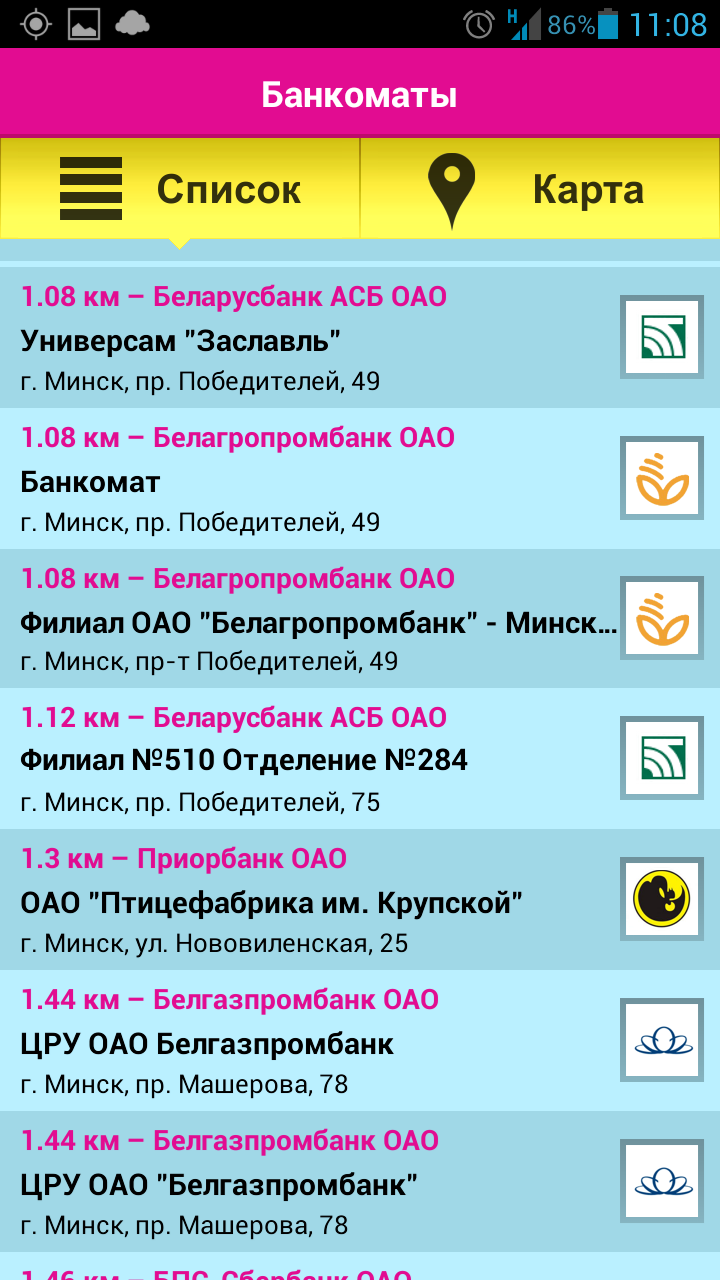Switch to the Карта map tab
The height and width of the screenshot is (1280, 720).
click(x=540, y=189)
